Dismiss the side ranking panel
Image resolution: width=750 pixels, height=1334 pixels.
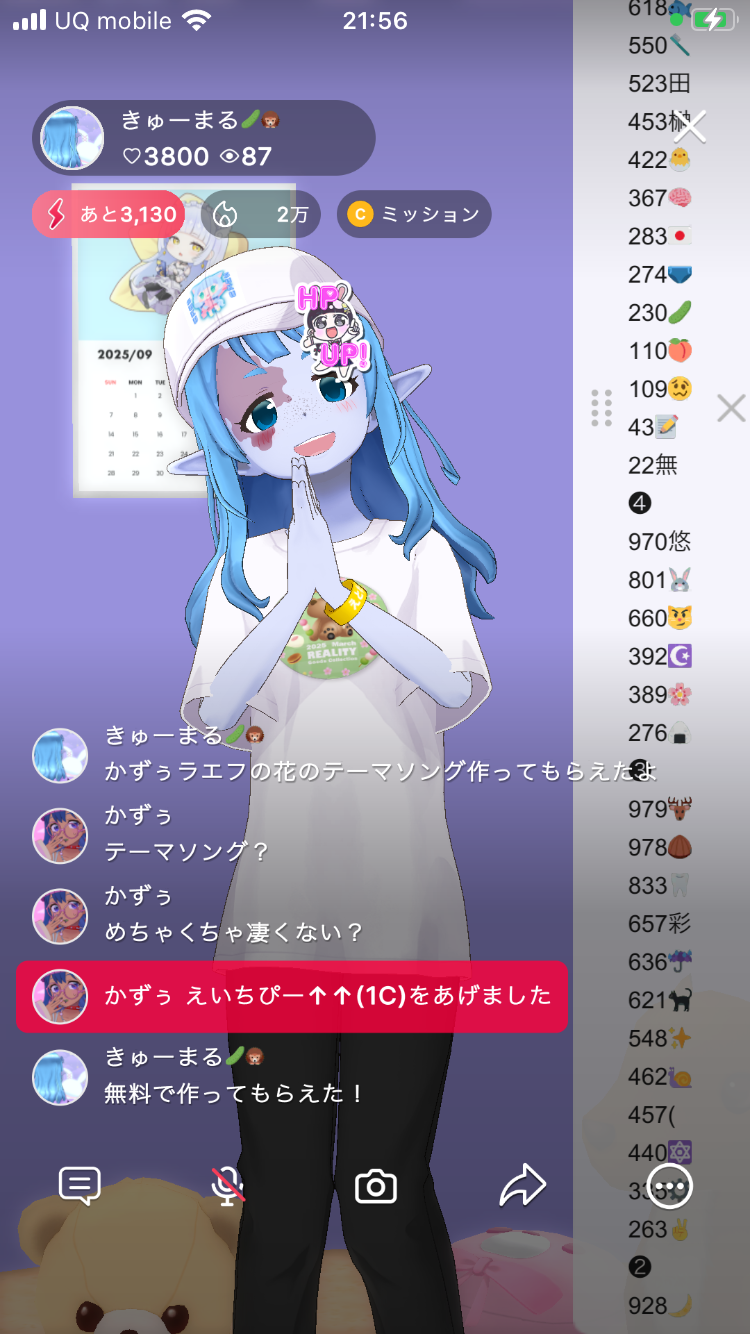point(731,408)
